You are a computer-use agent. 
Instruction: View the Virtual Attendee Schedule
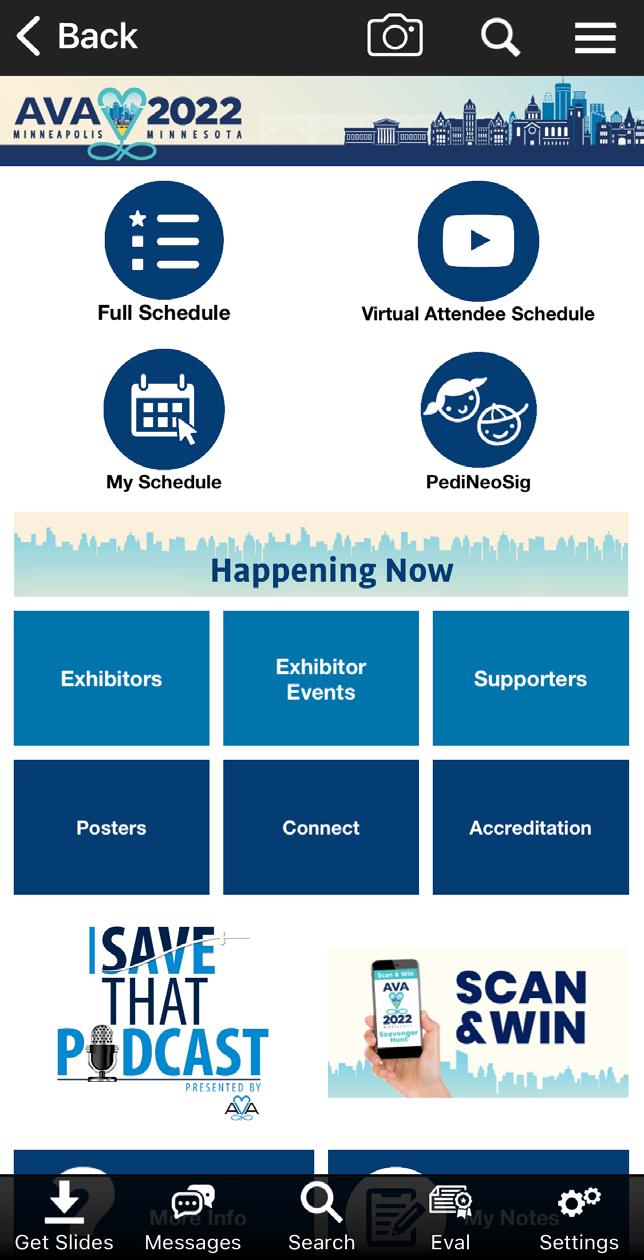point(478,250)
